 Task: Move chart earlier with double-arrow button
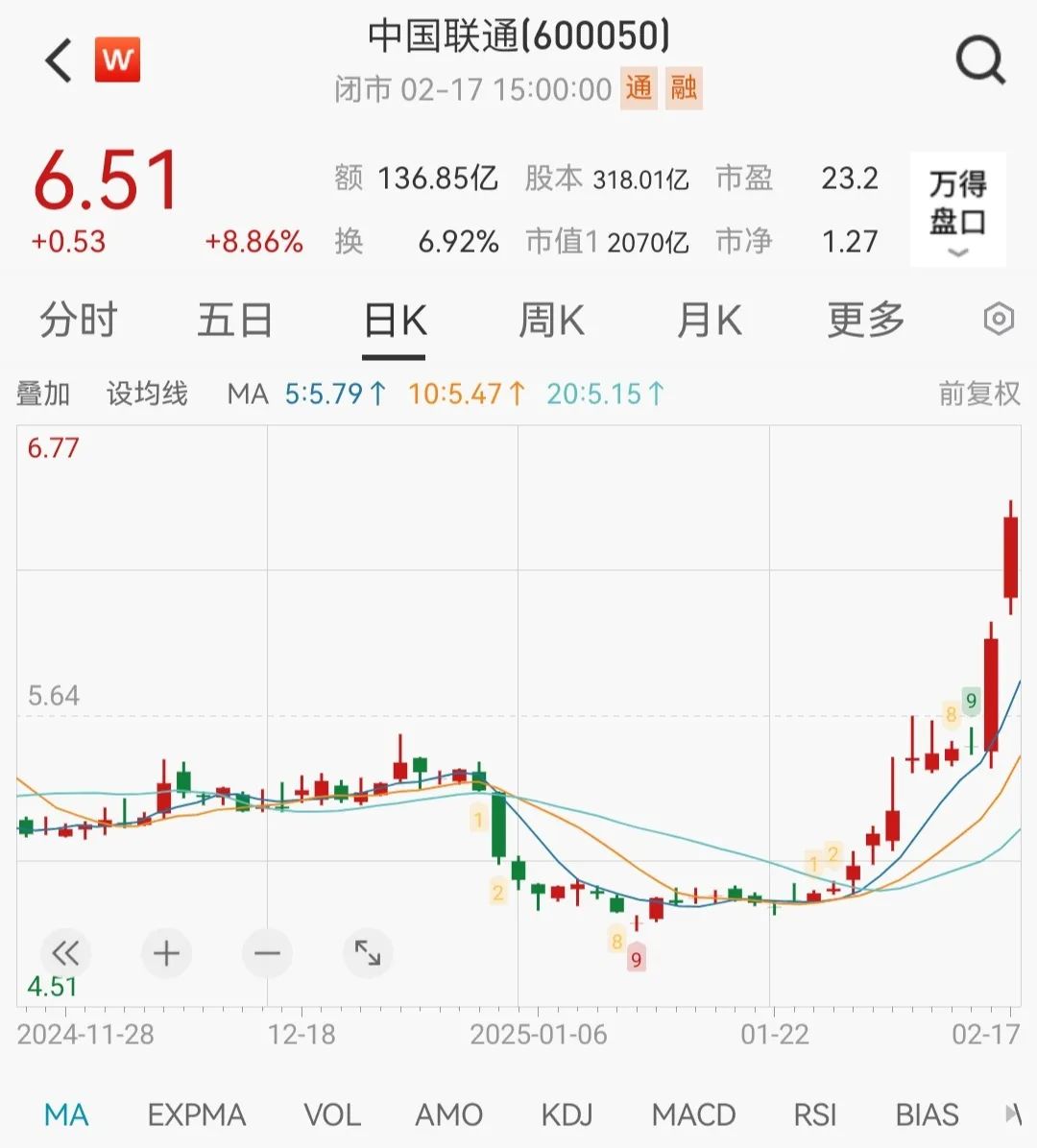[x=65, y=953]
